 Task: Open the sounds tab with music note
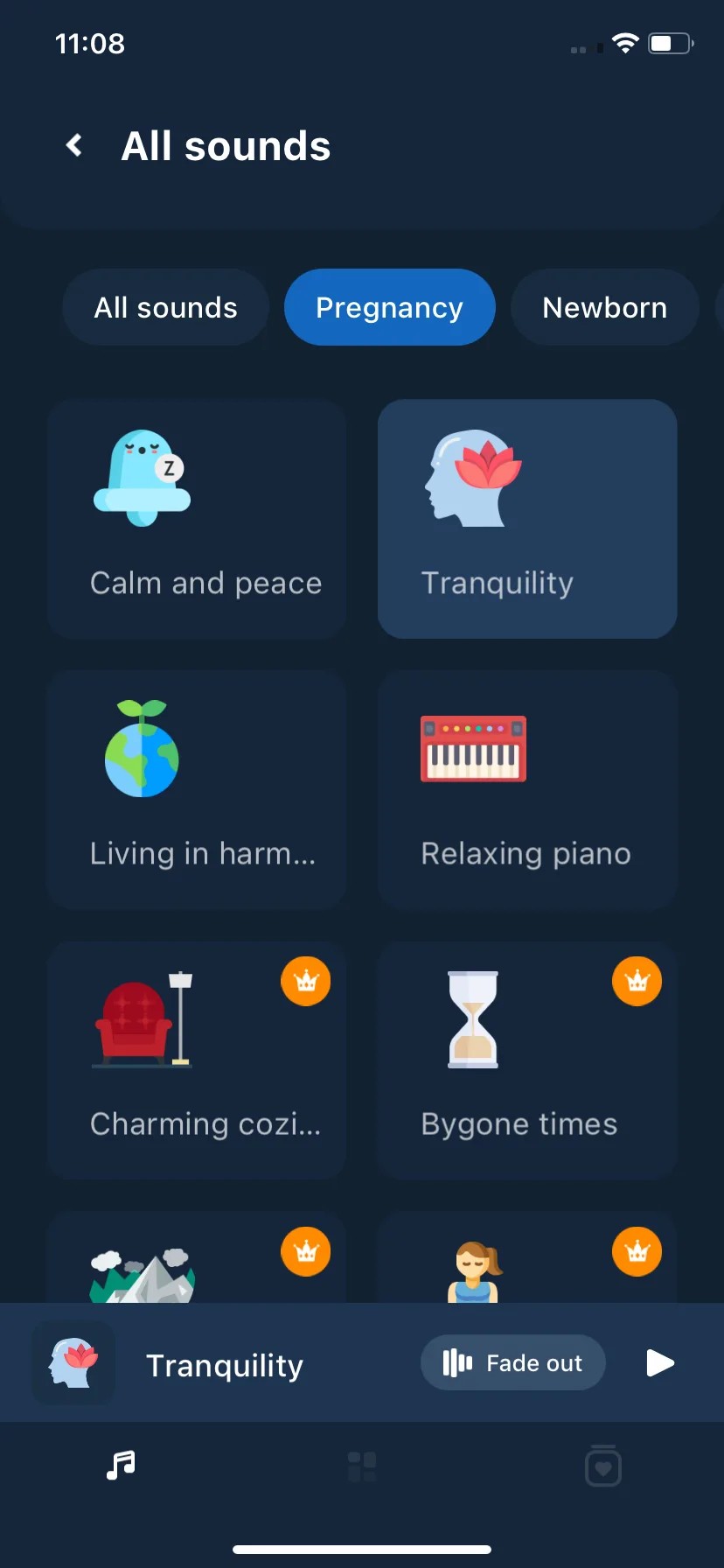[x=121, y=1466]
